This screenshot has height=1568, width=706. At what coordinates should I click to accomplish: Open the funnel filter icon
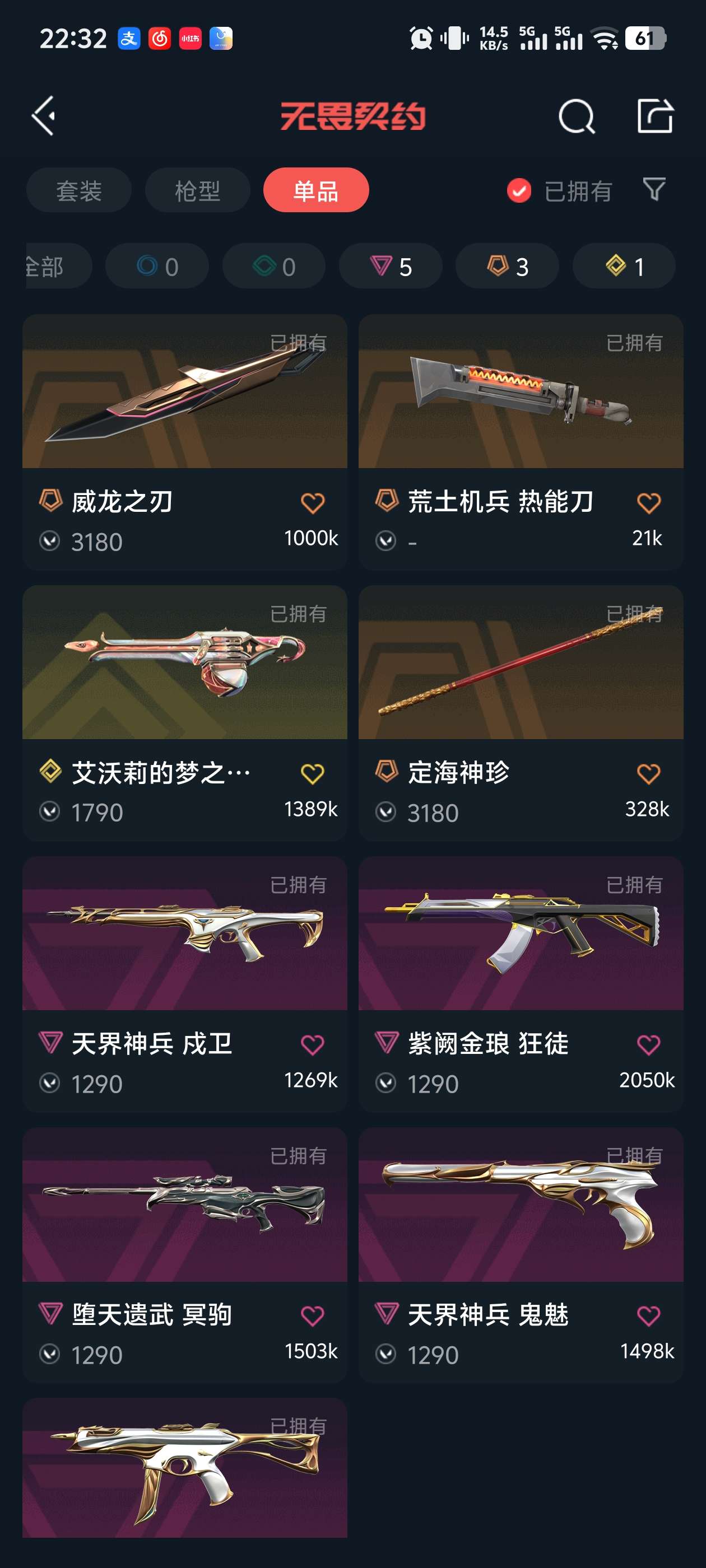click(654, 189)
